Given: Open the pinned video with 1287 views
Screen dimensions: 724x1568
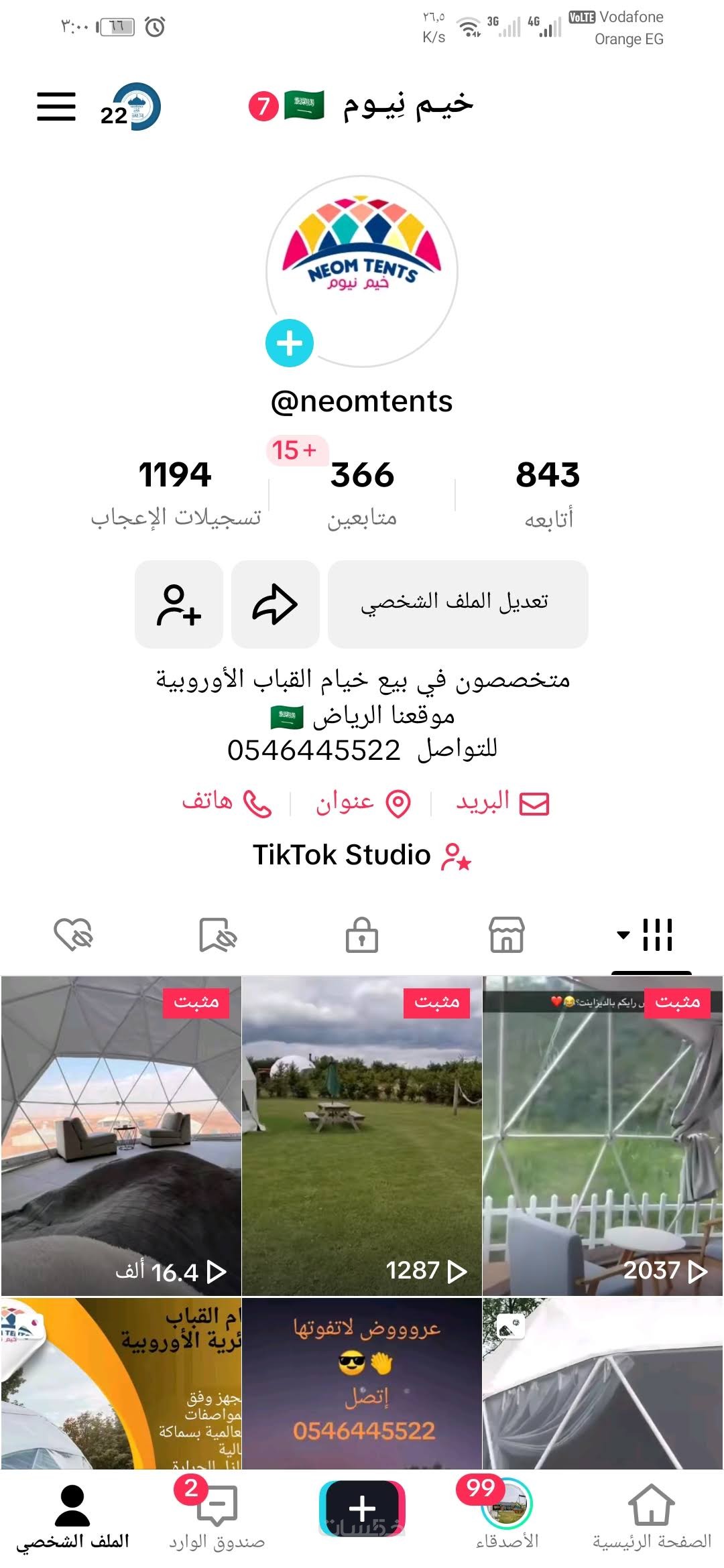Looking at the screenshot, I should click(362, 1135).
